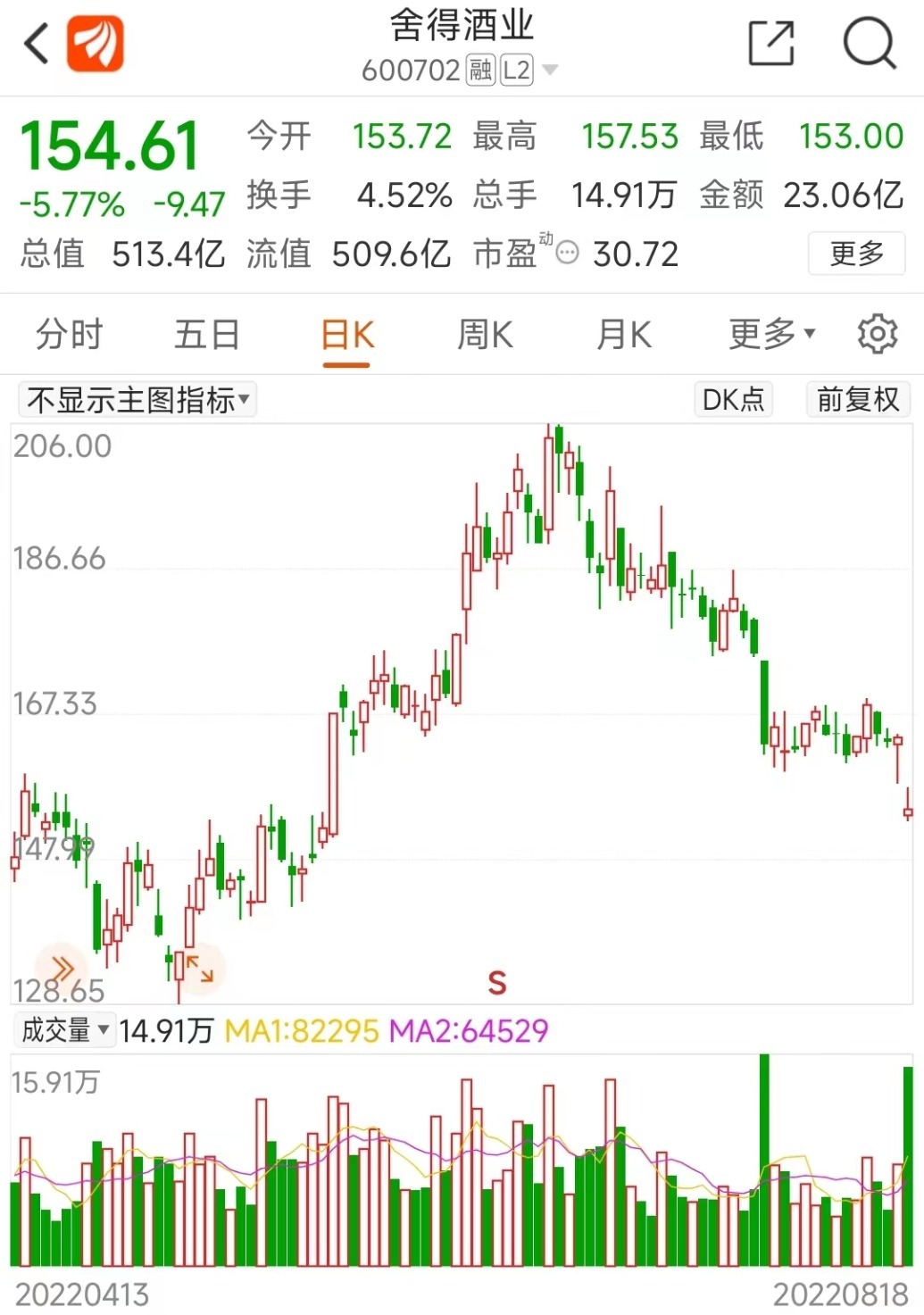Tap the DK点 button
Image resolution: width=924 pixels, height=1315 pixels.
pos(733,399)
